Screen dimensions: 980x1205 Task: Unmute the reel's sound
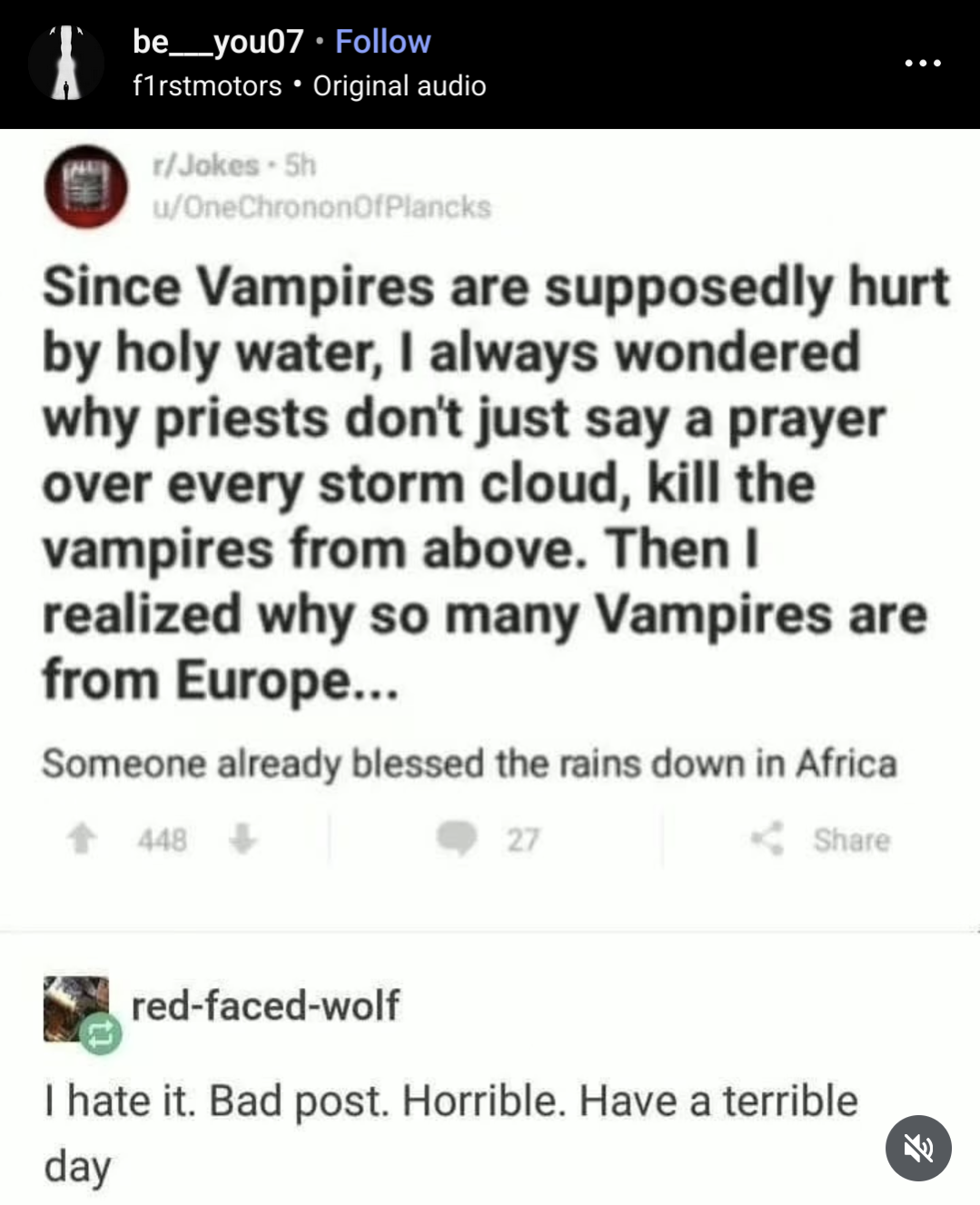[917, 1148]
